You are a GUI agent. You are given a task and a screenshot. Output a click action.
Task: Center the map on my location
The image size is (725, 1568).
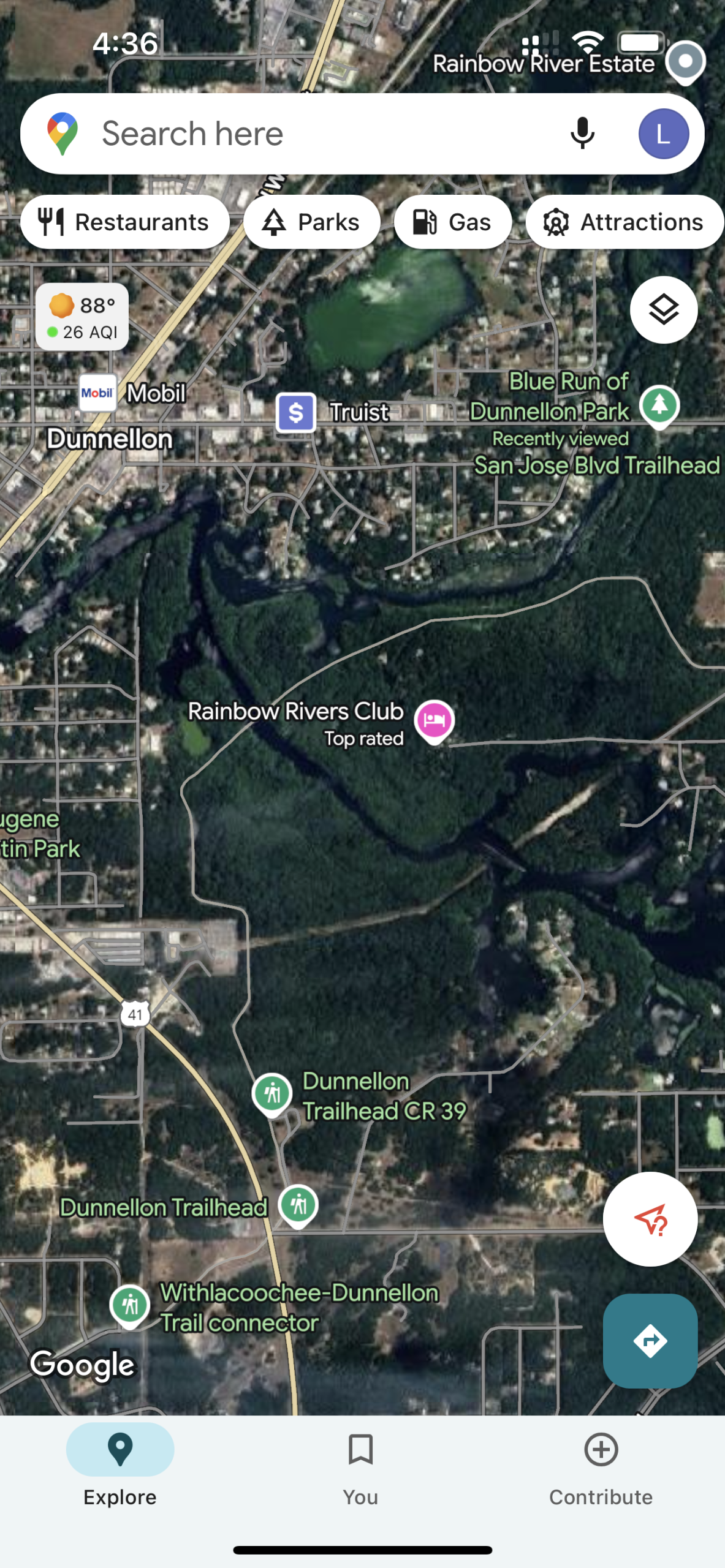(x=650, y=1219)
